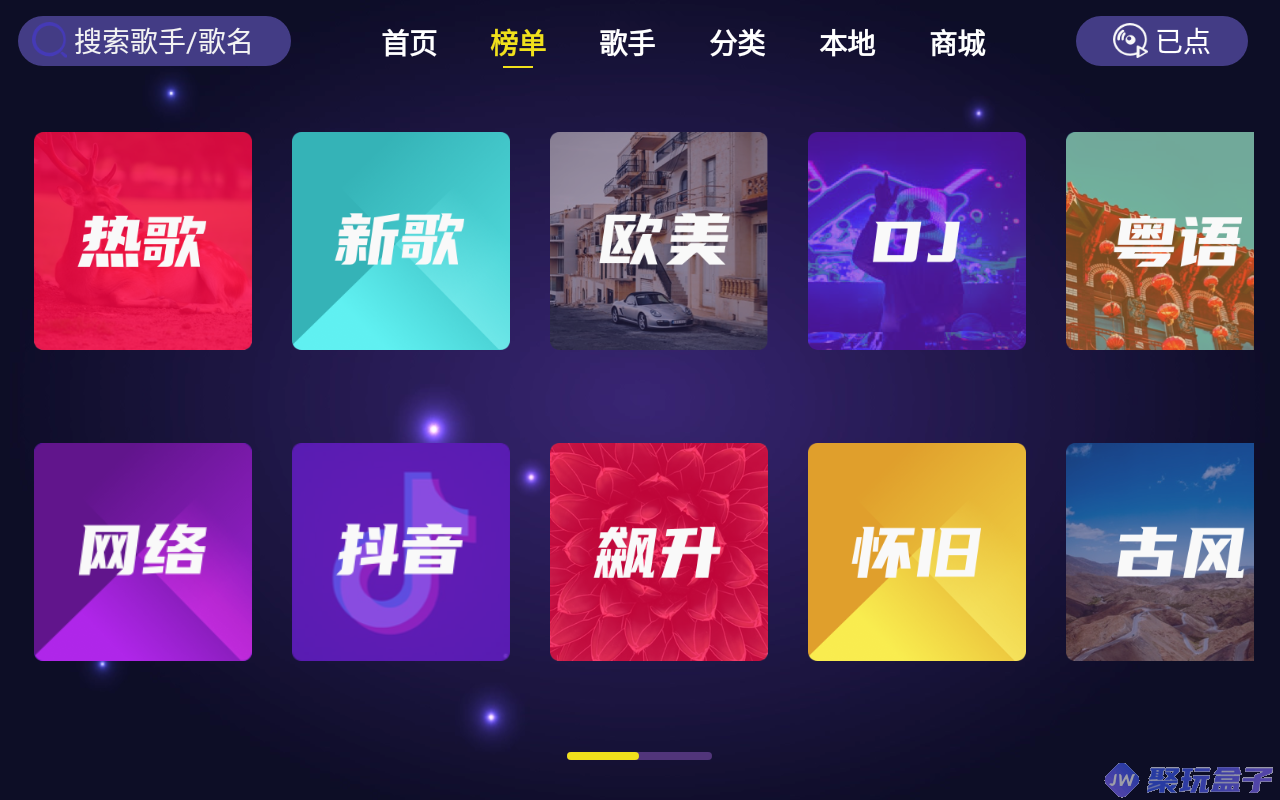Tap the 粤语 chart tile
The image size is (1280, 800).
[1160, 241]
